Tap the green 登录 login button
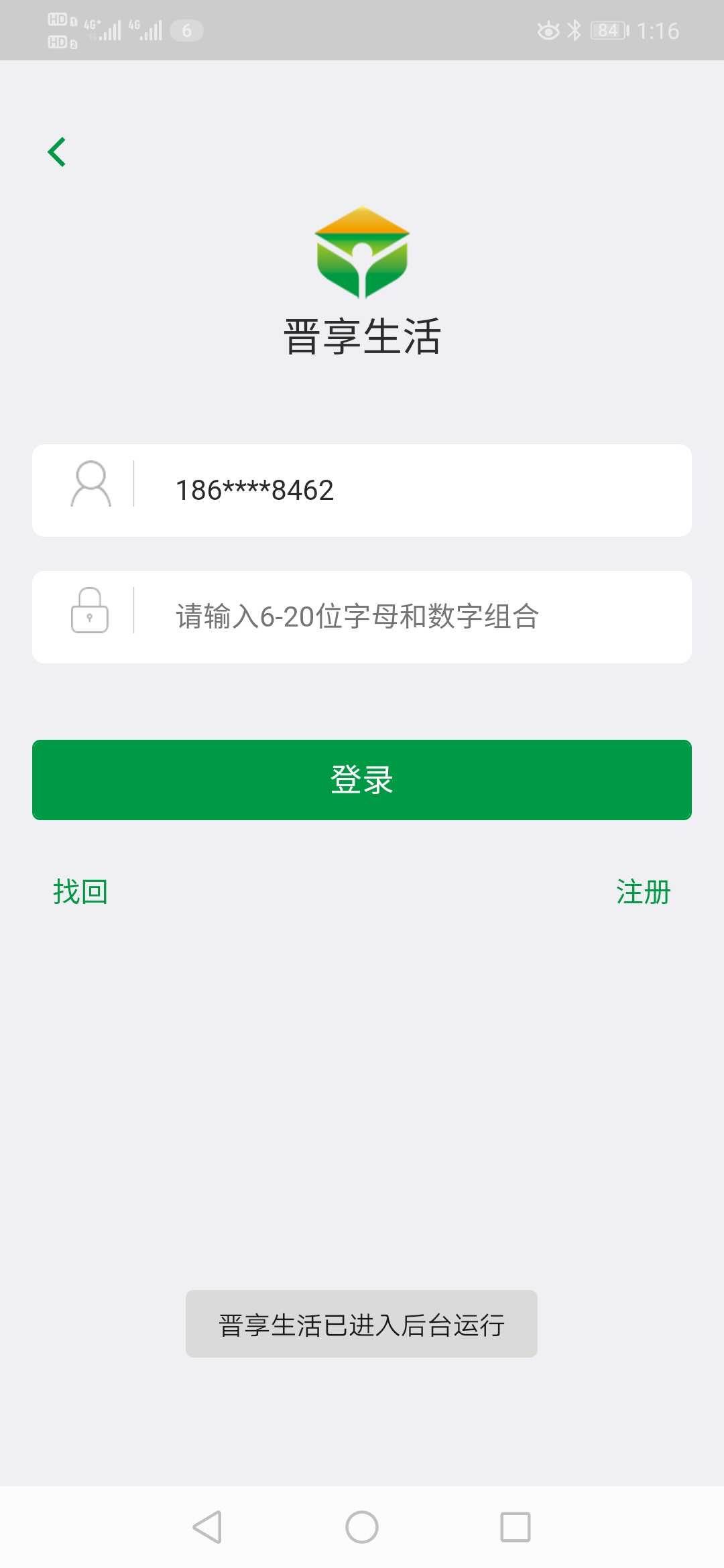 362,780
